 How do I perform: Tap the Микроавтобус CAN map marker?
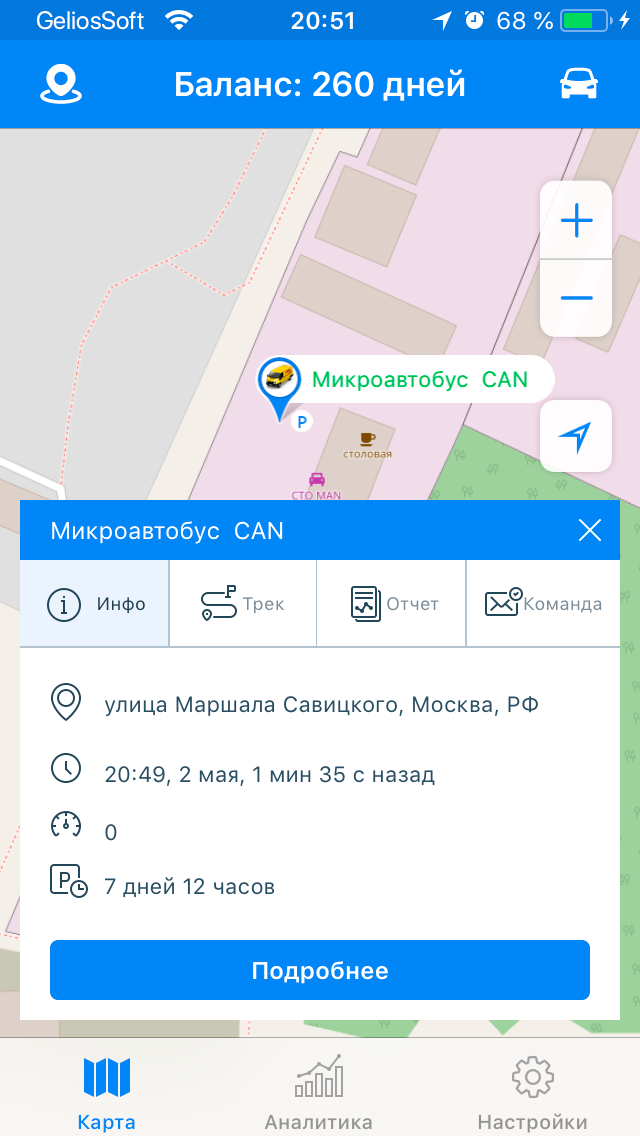click(x=280, y=381)
